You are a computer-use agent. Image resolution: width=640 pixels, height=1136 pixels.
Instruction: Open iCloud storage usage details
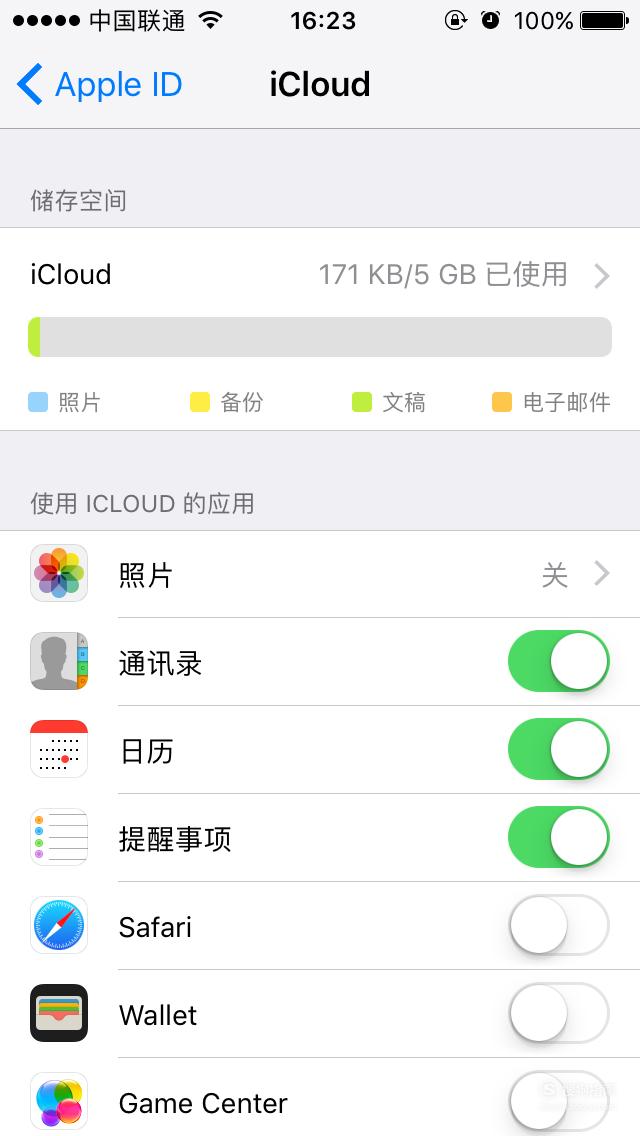320,275
